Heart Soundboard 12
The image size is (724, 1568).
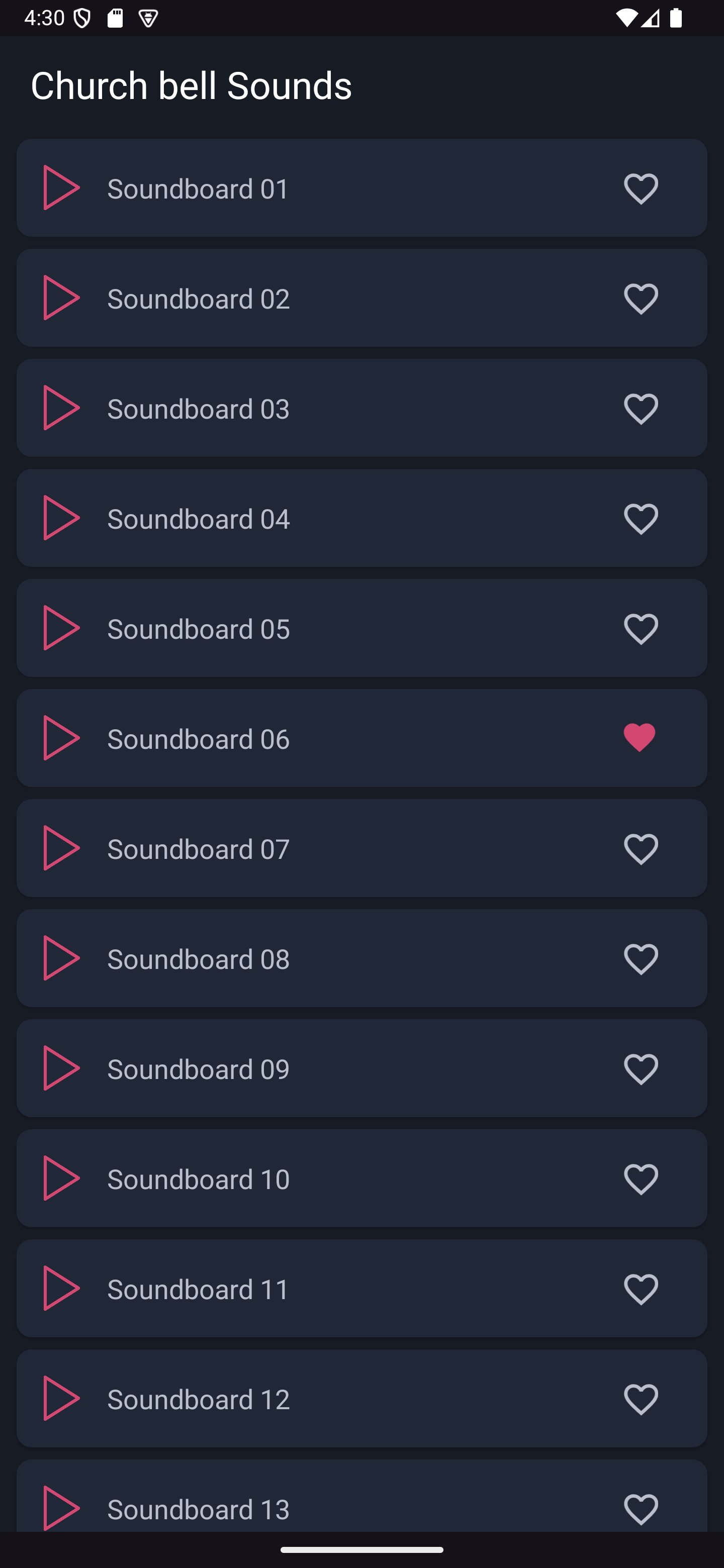point(641,1400)
